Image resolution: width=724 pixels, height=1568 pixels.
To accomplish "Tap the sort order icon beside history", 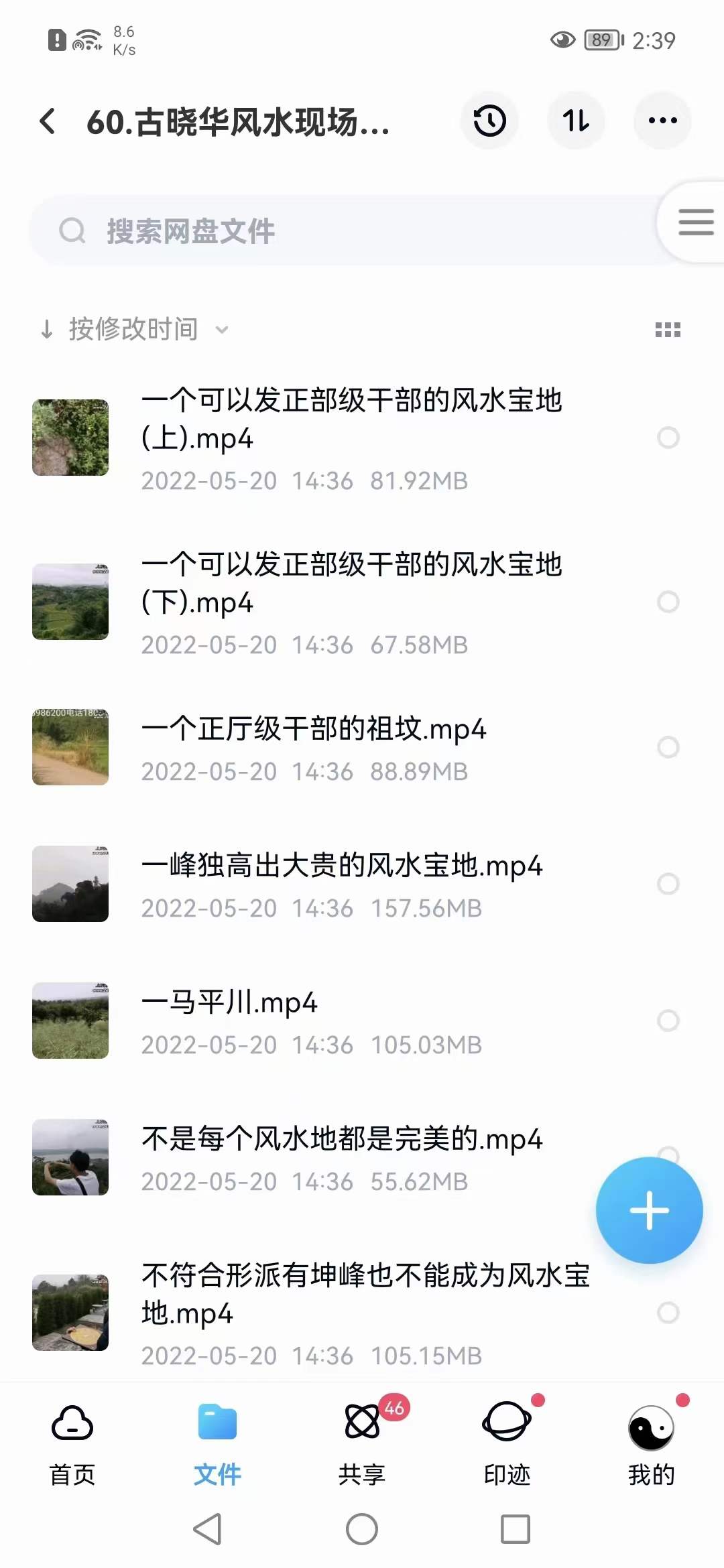I will click(576, 121).
